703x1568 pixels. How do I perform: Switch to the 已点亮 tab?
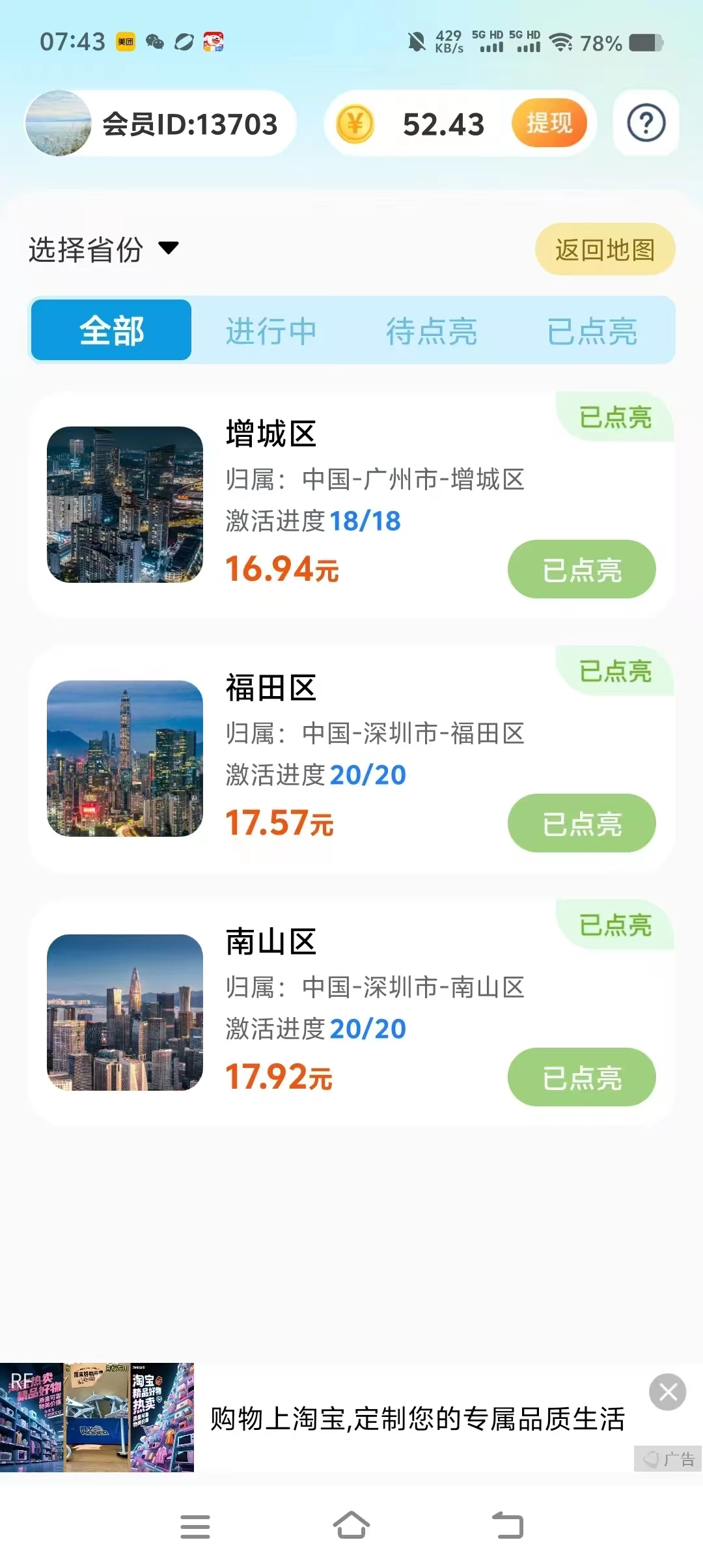(x=592, y=330)
